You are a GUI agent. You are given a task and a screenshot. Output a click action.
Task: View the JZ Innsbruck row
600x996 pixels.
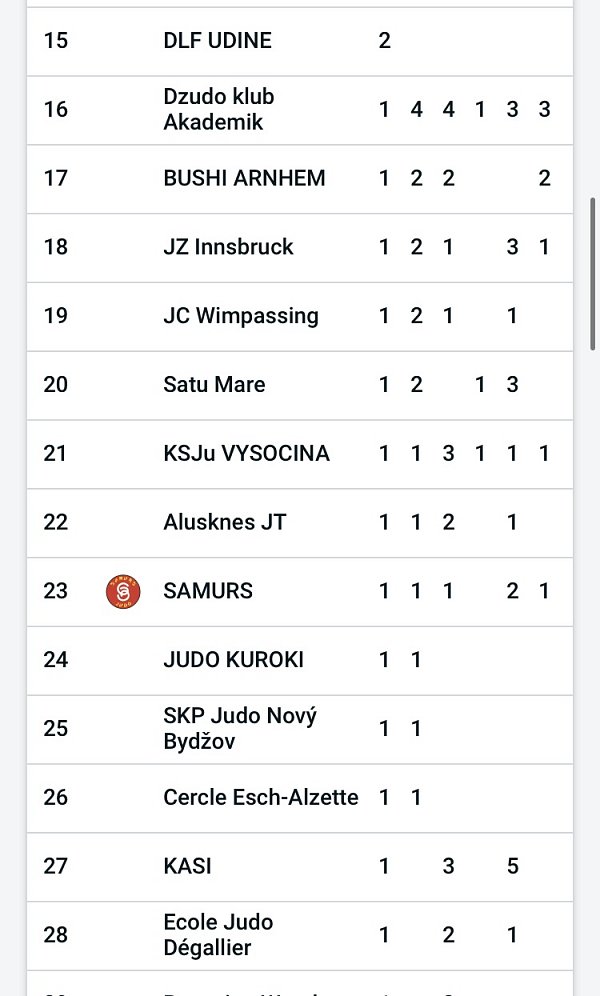300,247
